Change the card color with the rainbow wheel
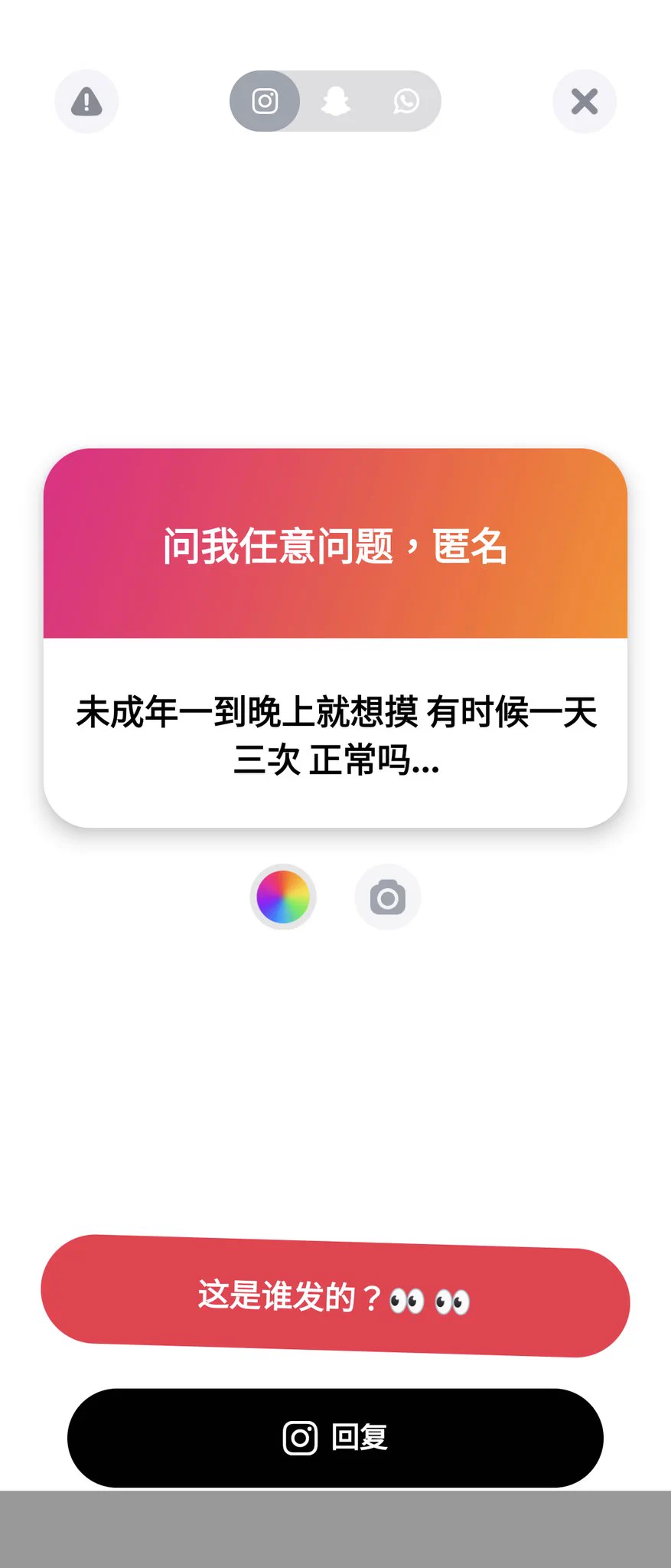 coord(283,897)
